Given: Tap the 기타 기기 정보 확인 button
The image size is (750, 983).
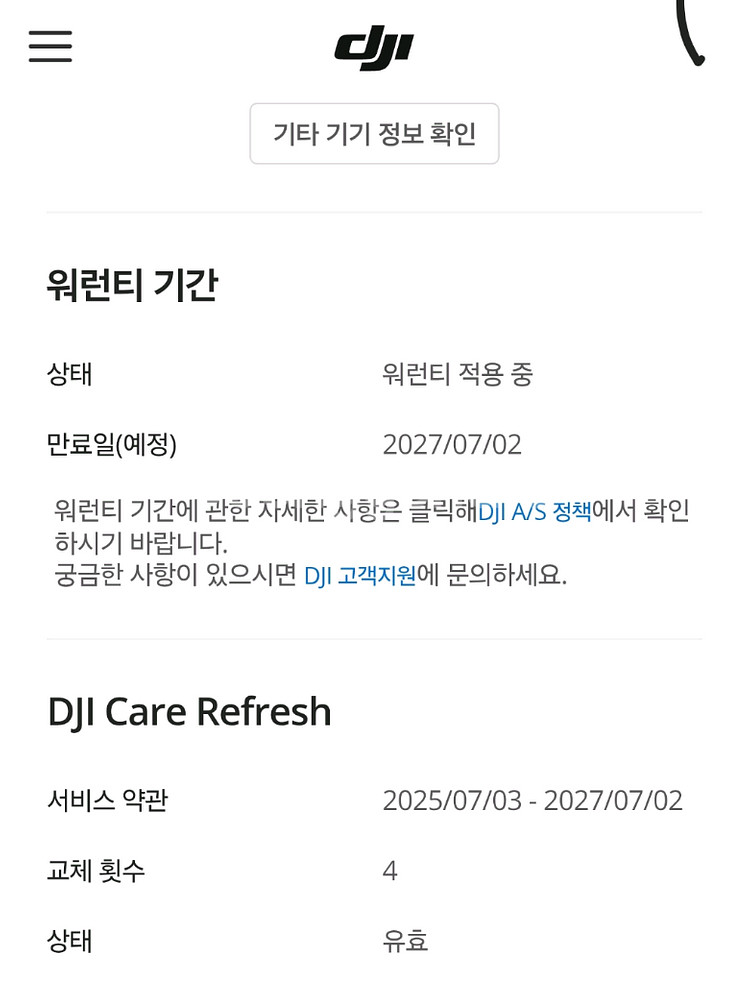Looking at the screenshot, I should [374, 134].
